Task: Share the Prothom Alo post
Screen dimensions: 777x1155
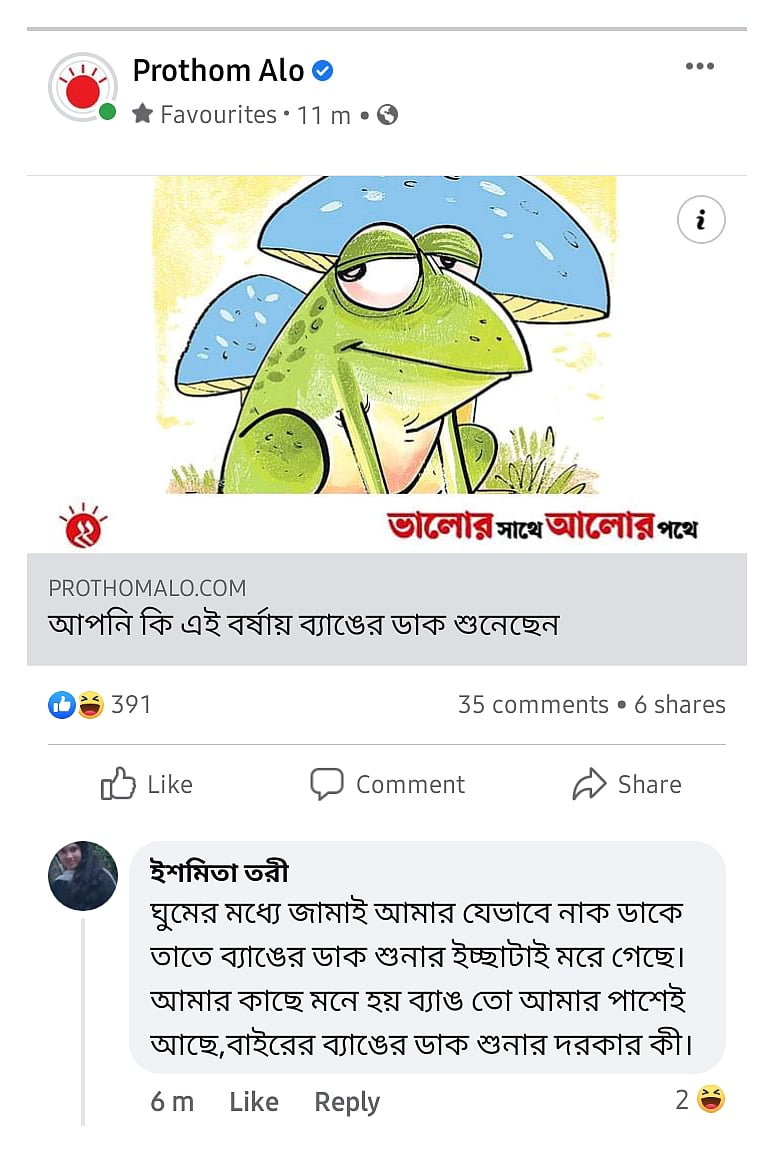Action: click(x=627, y=785)
